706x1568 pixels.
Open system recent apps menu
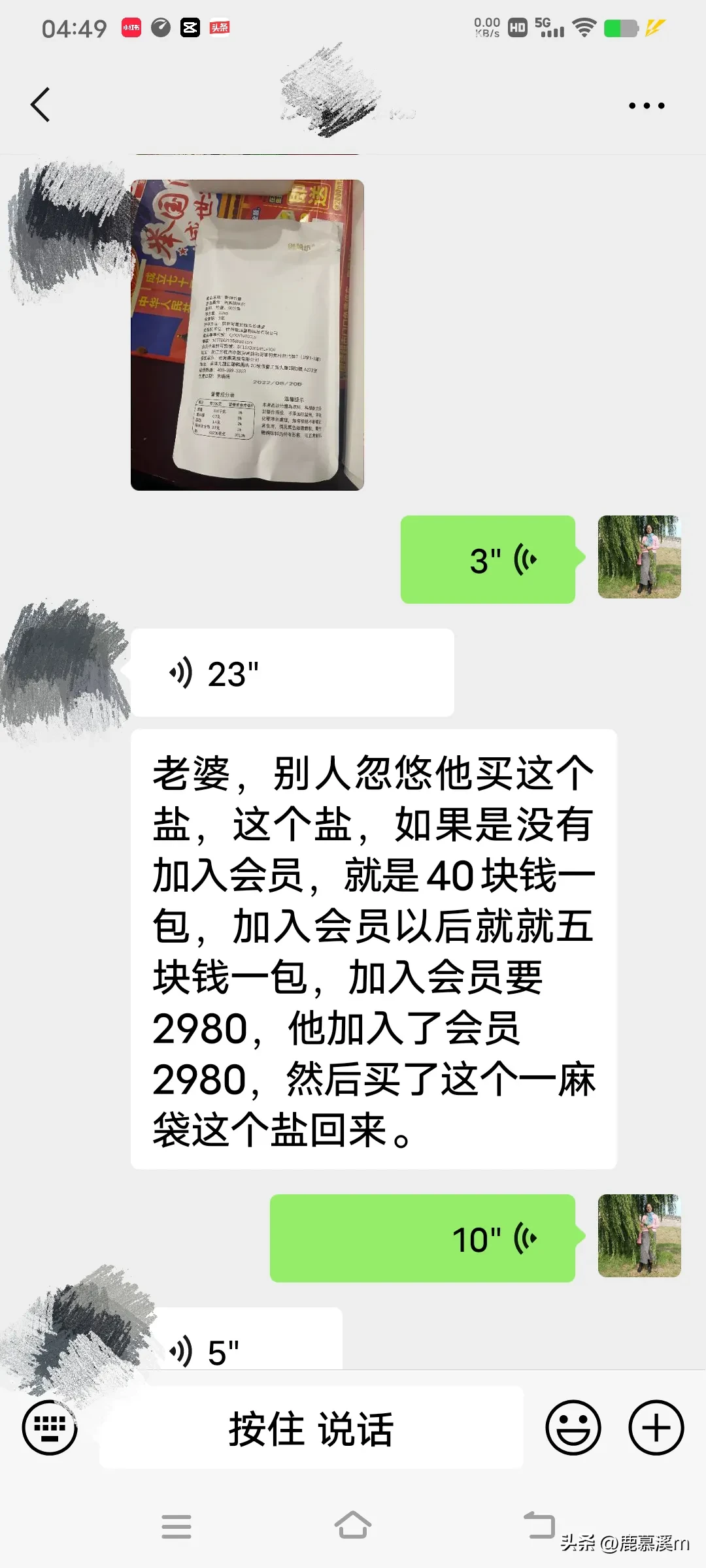[x=176, y=1526]
